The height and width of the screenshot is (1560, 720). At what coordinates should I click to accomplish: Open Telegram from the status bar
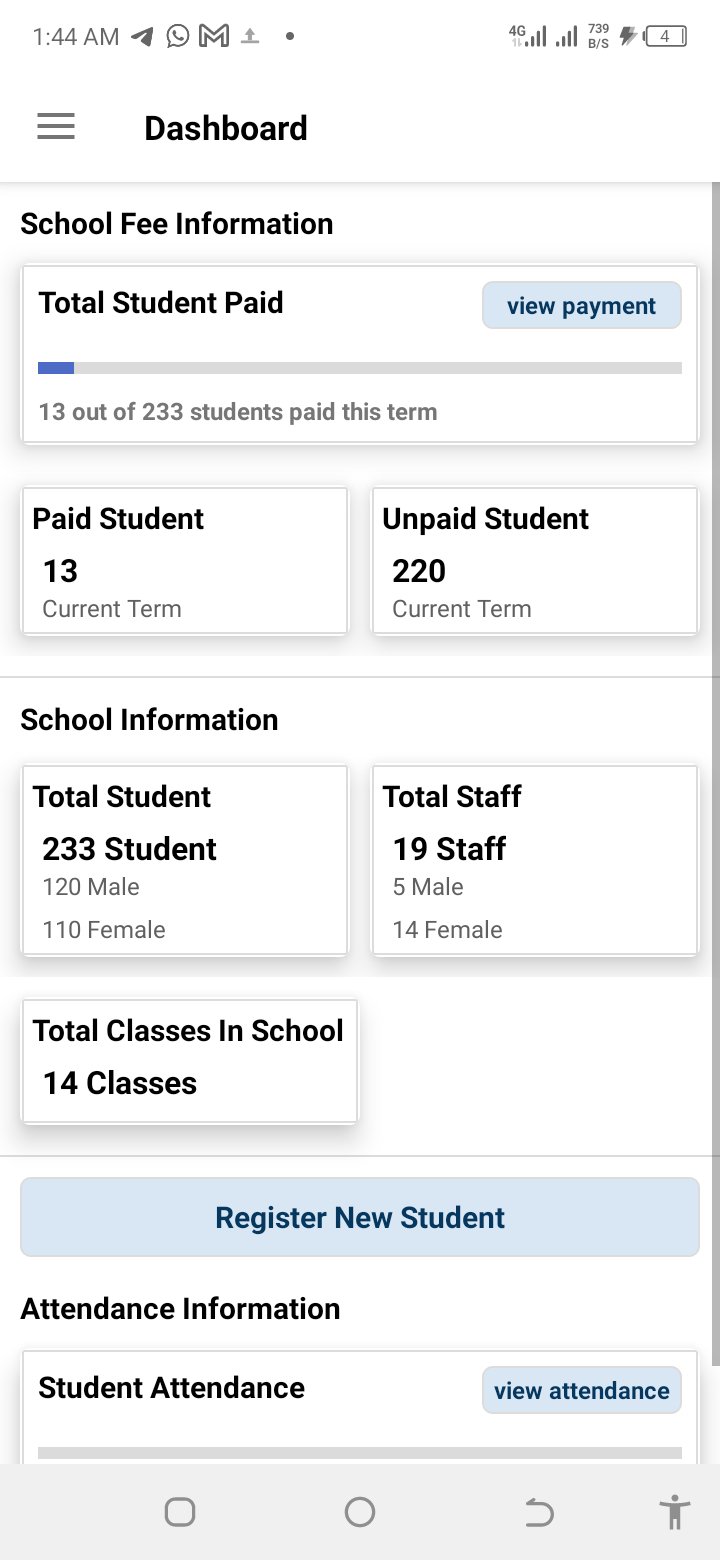click(x=141, y=35)
